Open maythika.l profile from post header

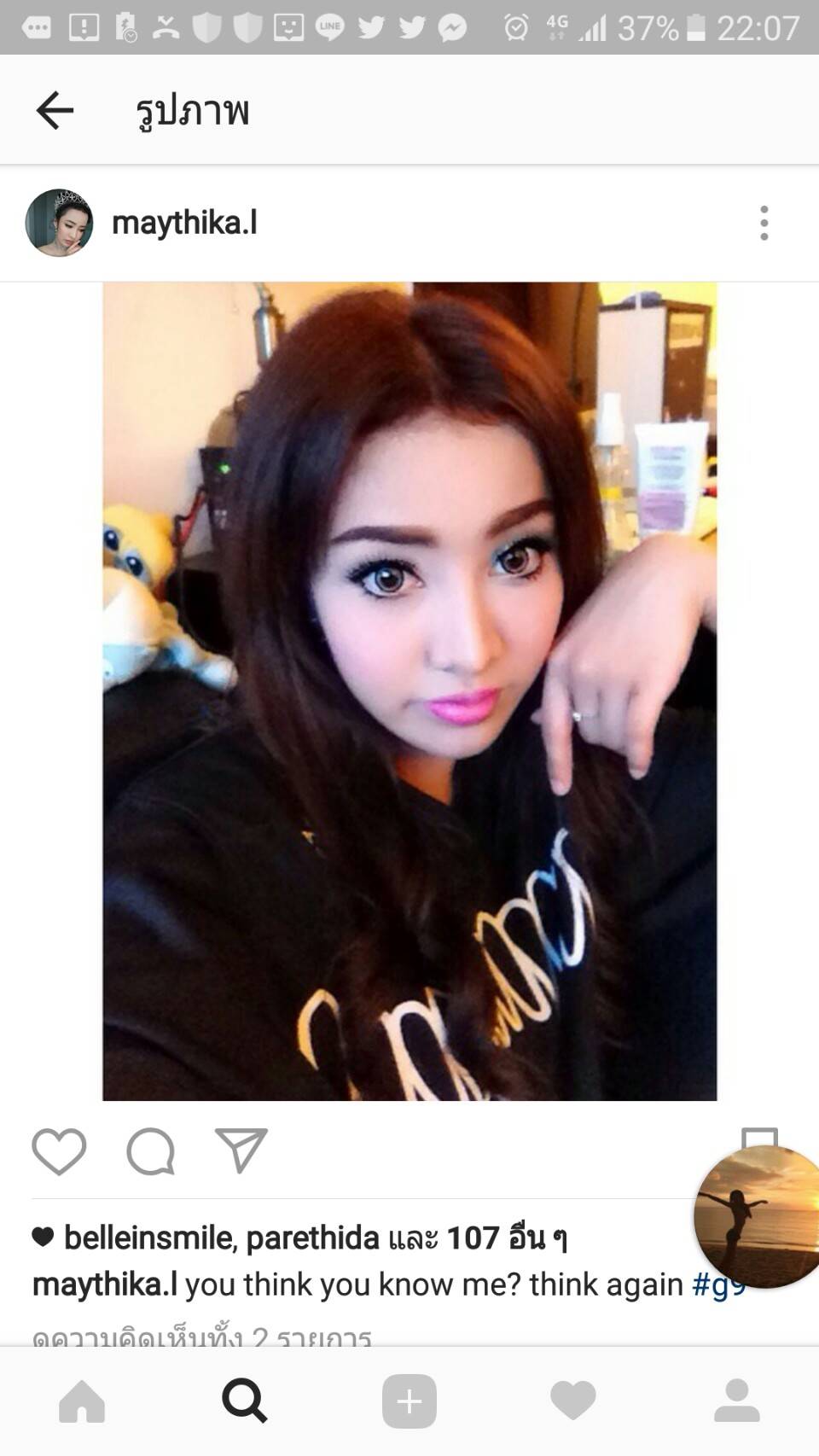[183, 223]
